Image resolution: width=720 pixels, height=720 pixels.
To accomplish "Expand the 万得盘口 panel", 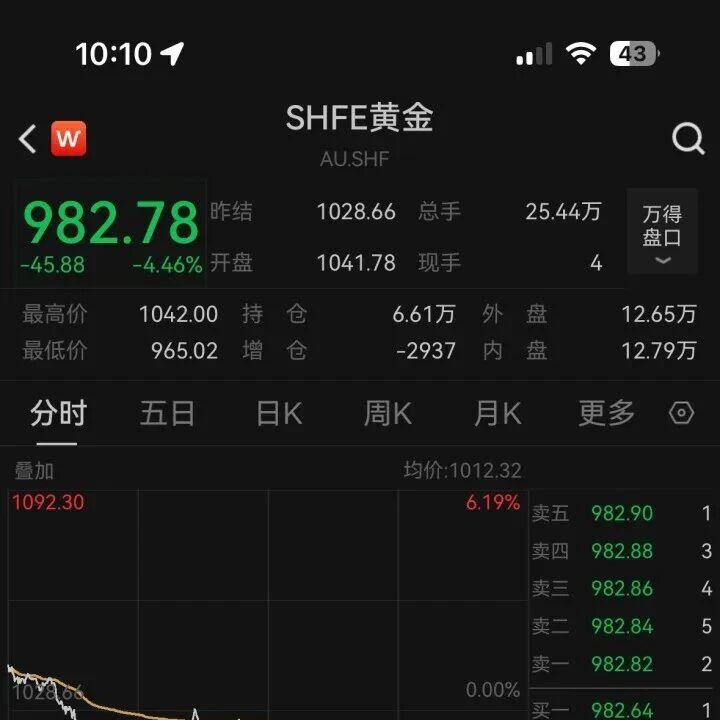I will [662, 231].
